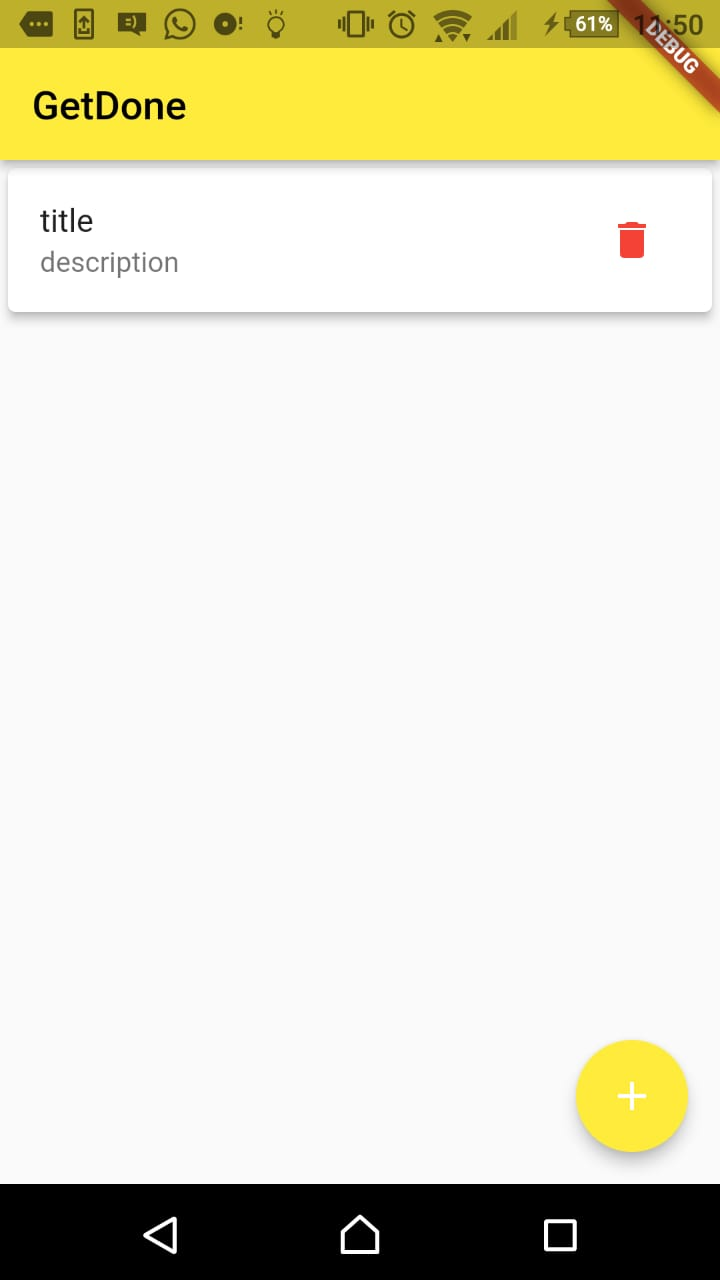This screenshot has width=720, height=1280.
Task: Open the WhatsApp notification icon
Action: point(180,24)
